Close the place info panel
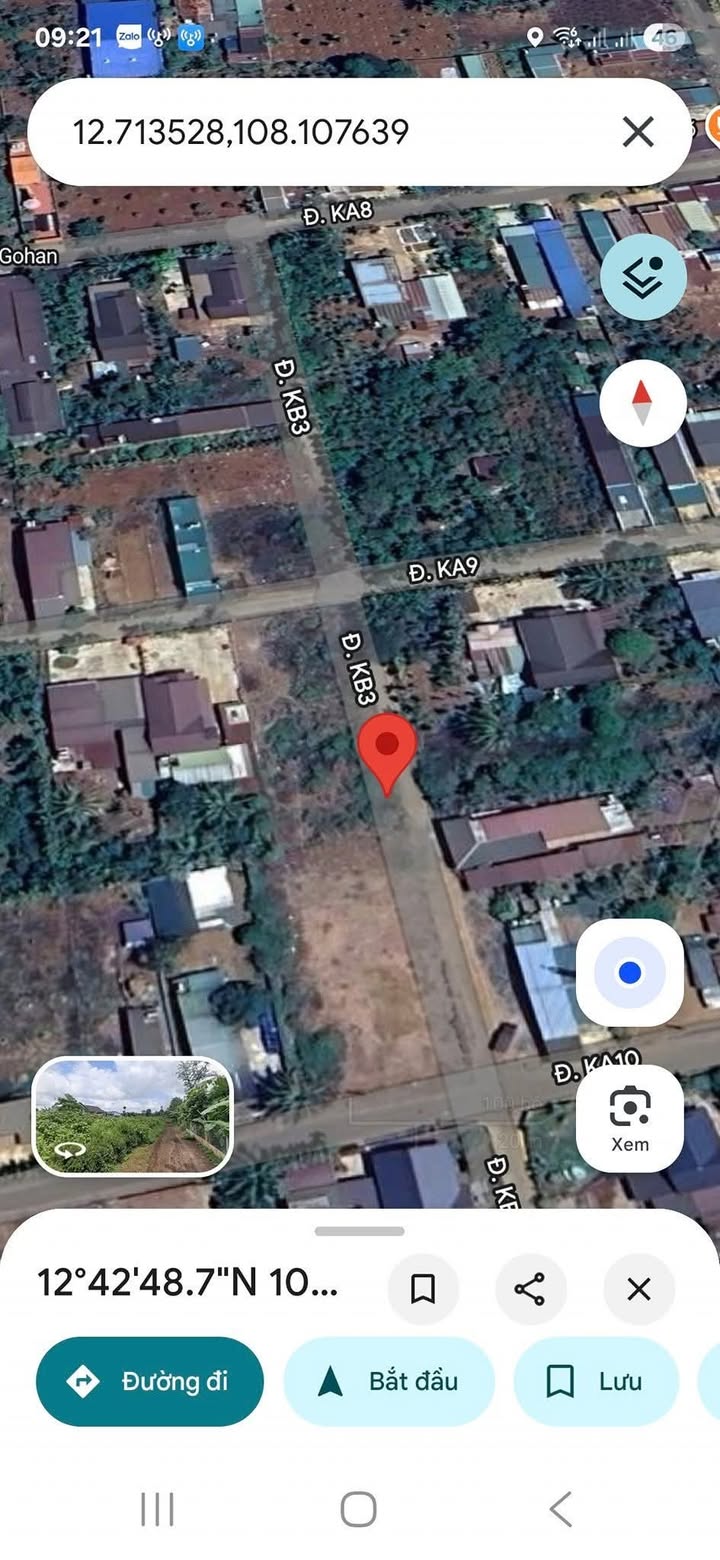The width and height of the screenshot is (720, 1560). point(639,1289)
